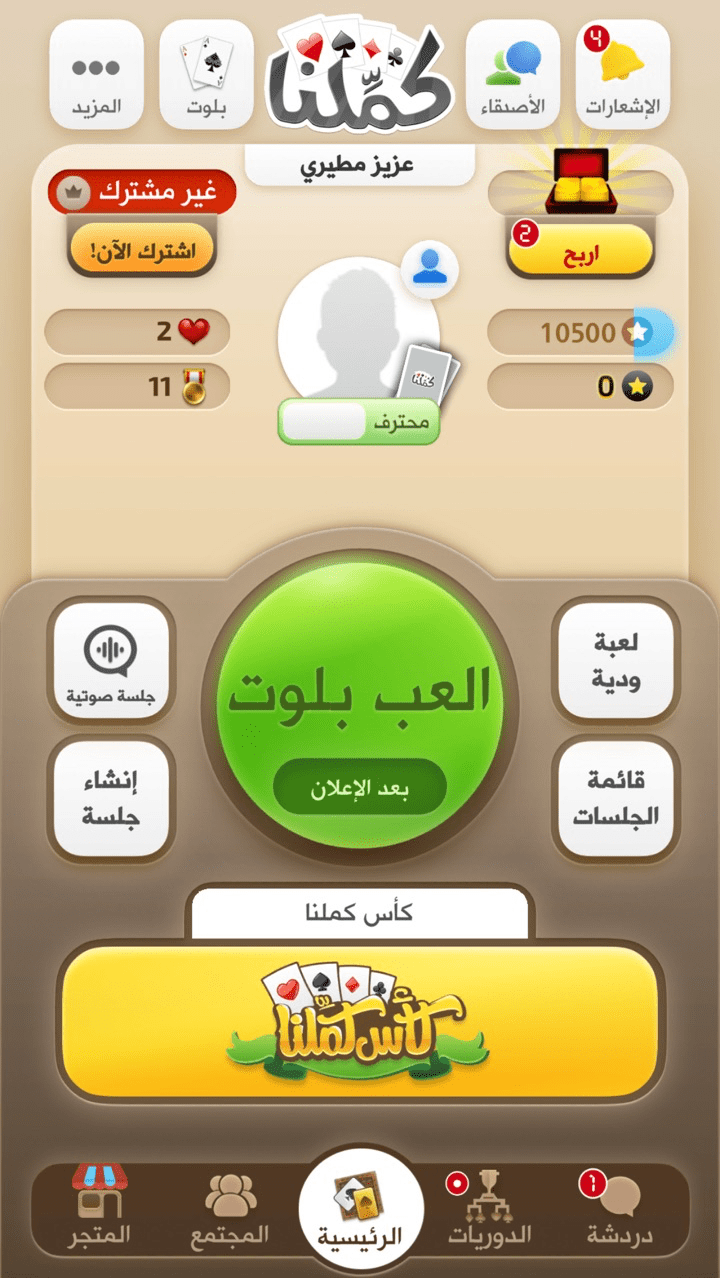Create a session with إنشاء جلسة
The height and width of the screenshot is (1278, 720).
(x=110, y=798)
